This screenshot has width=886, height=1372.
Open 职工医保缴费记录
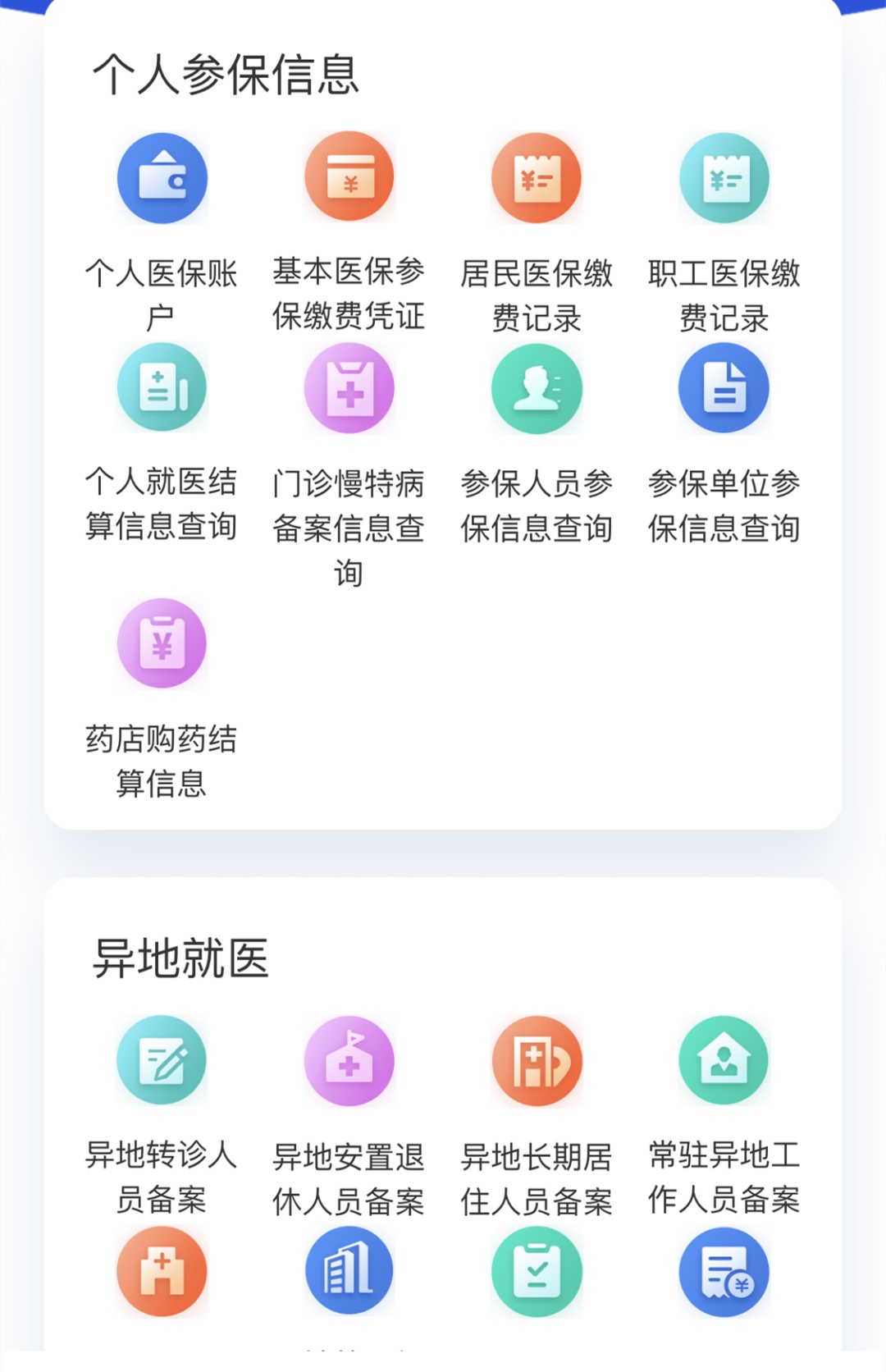pos(724,179)
